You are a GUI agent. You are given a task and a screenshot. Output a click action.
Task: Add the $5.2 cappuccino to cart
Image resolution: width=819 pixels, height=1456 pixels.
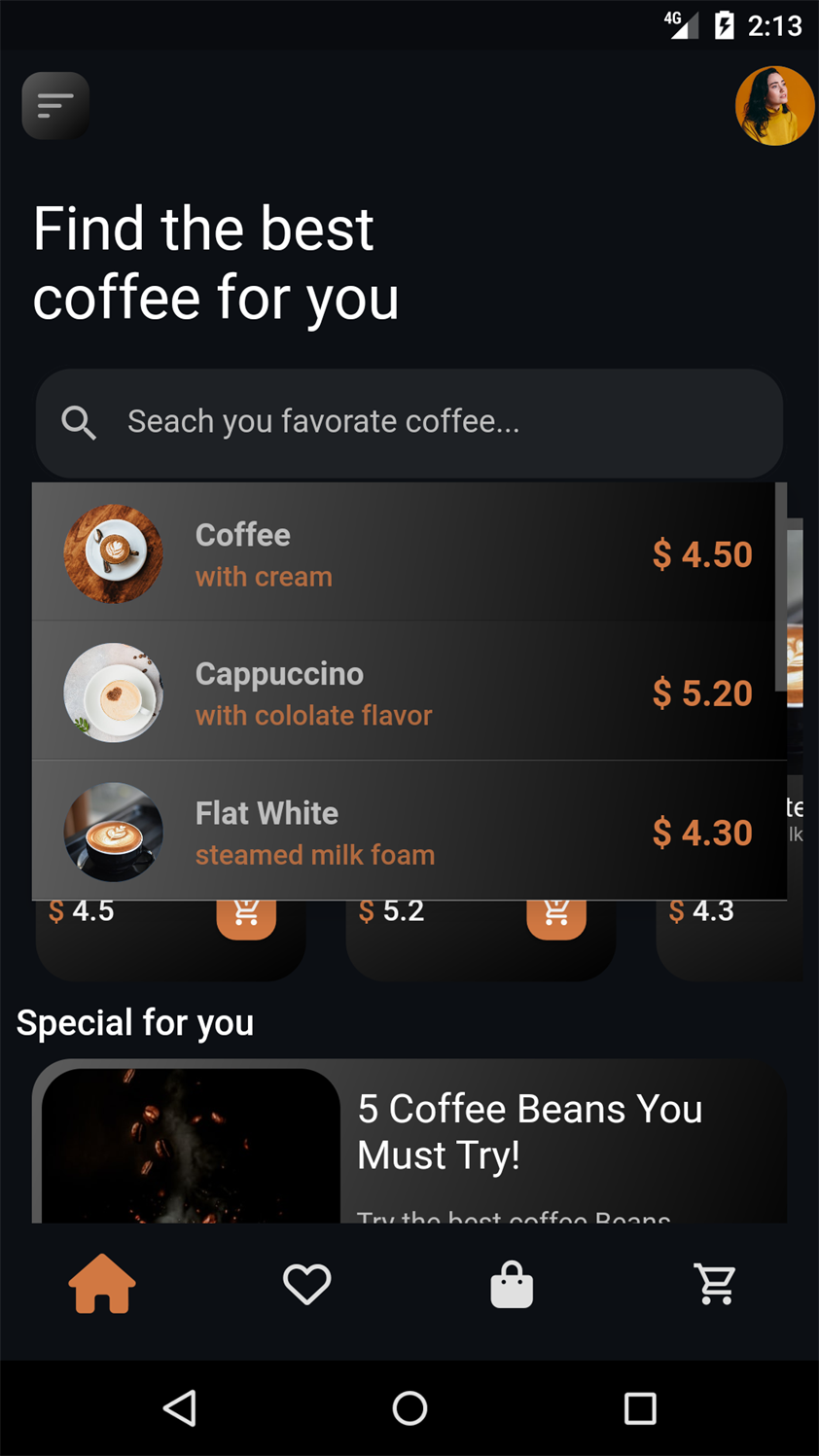pyautogui.click(x=556, y=913)
